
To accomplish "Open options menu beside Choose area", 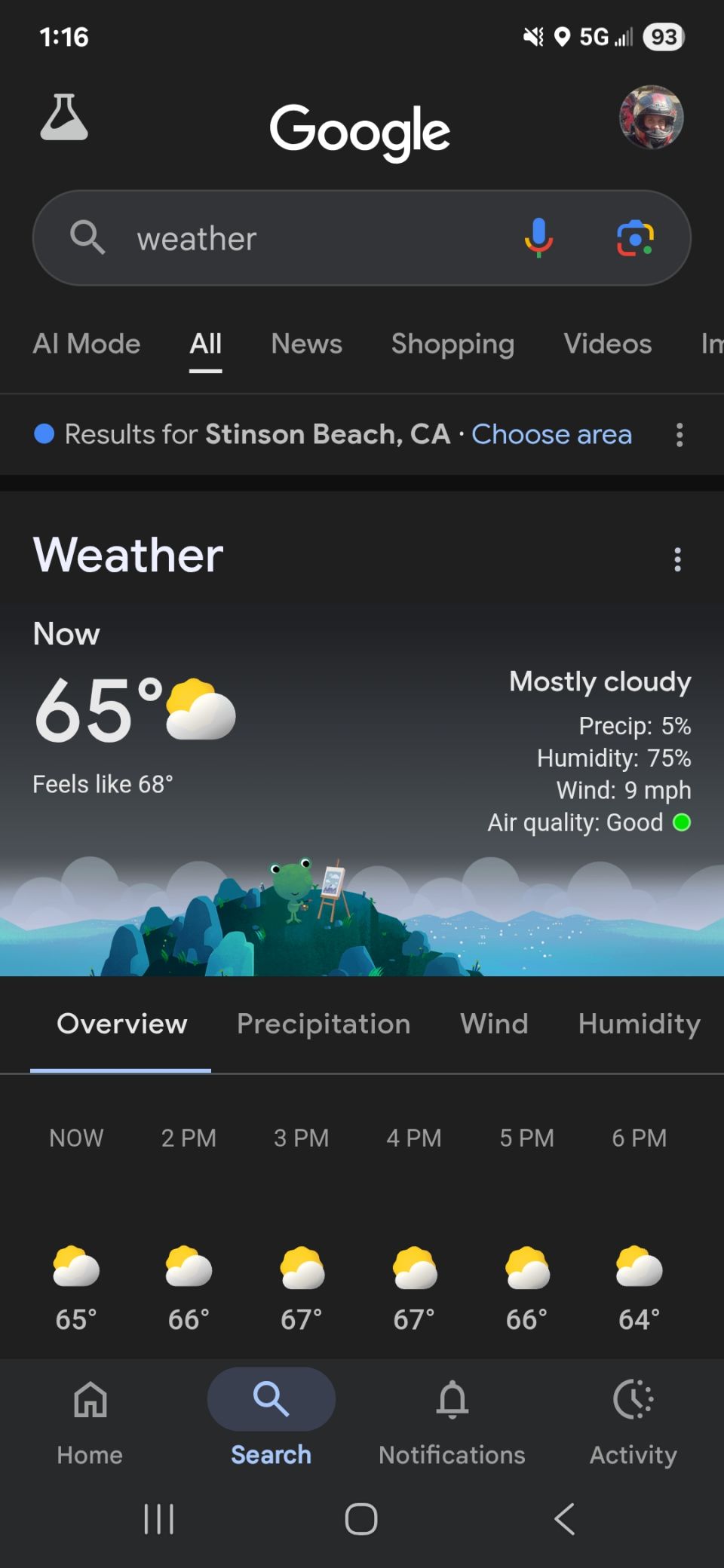I will pos(679,435).
